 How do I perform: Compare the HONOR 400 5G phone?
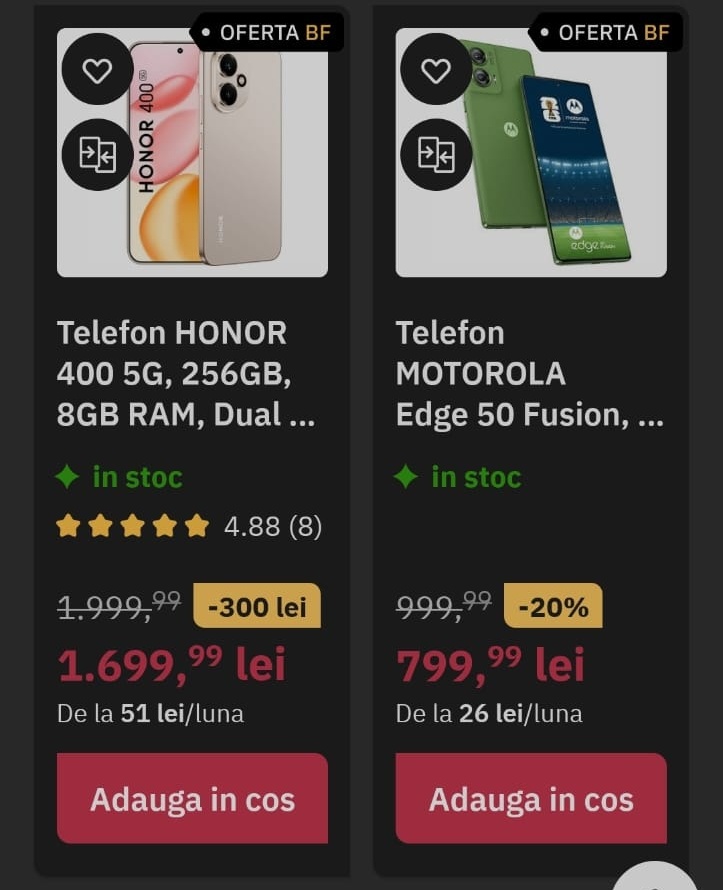click(x=97, y=154)
